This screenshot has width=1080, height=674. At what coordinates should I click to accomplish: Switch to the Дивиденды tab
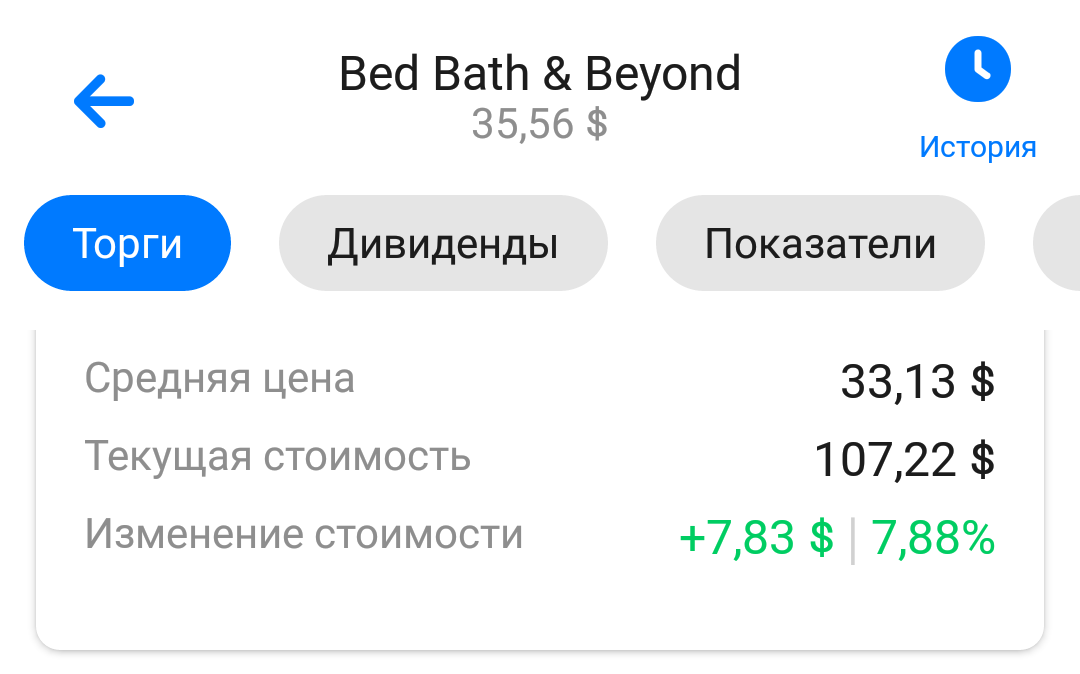click(443, 244)
